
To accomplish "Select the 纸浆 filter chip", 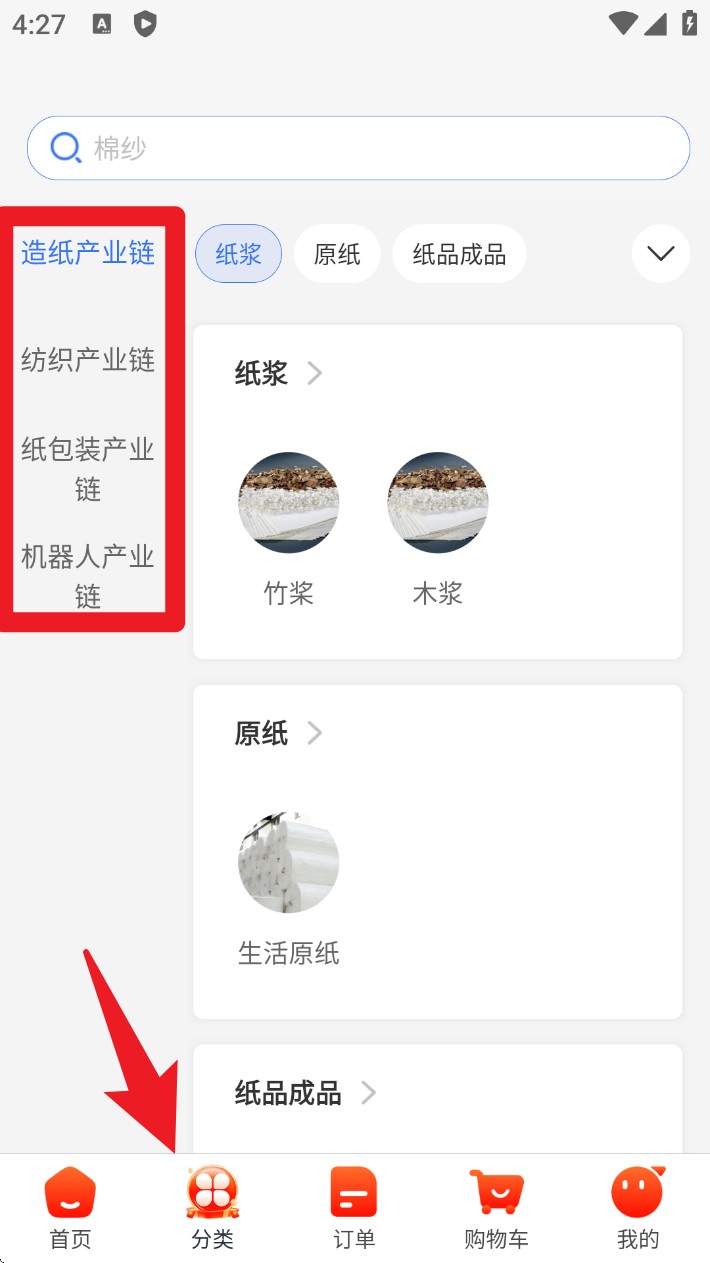I will [238, 254].
